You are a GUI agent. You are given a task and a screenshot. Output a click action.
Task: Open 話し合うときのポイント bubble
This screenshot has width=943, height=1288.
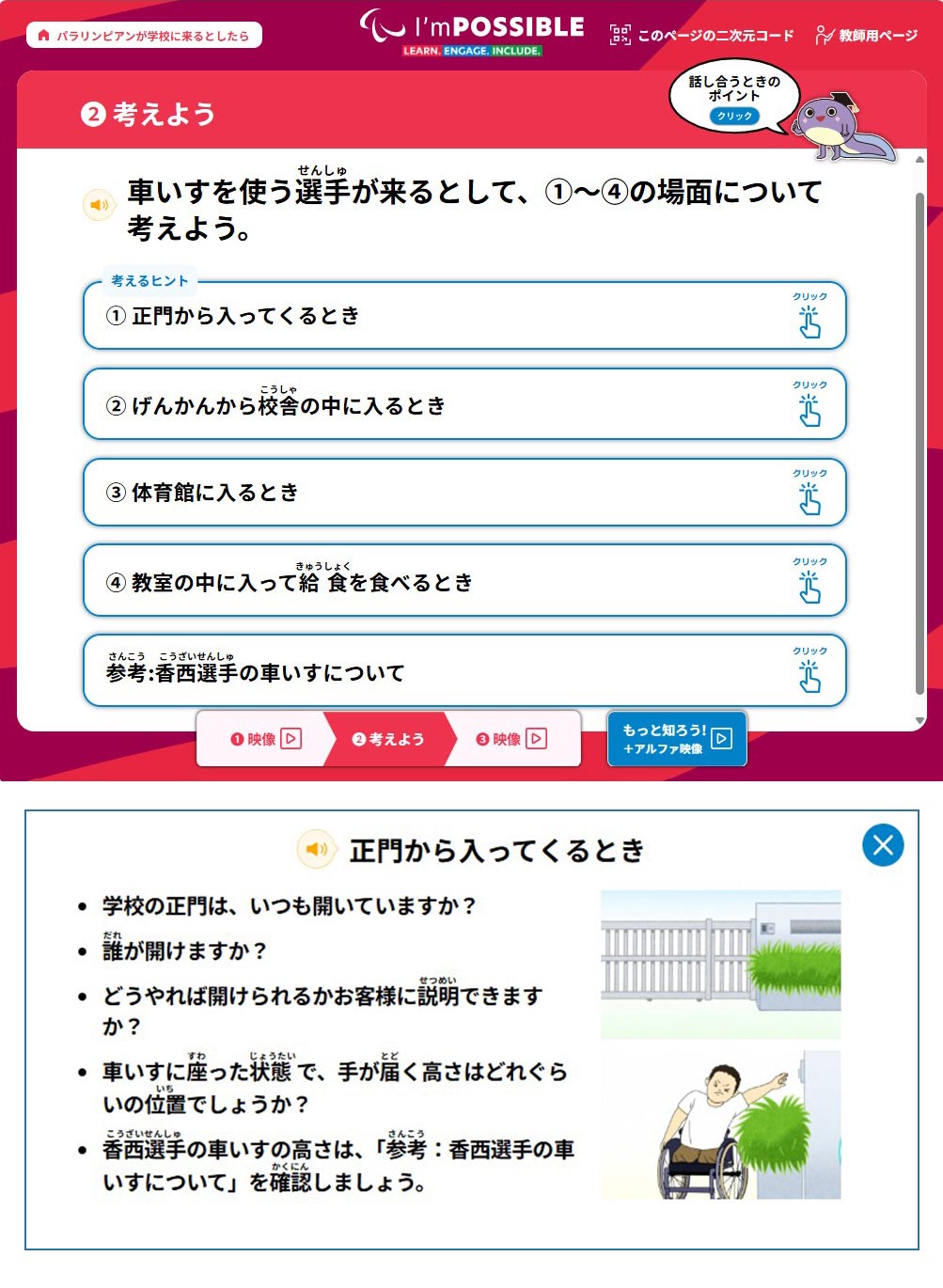click(734, 98)
